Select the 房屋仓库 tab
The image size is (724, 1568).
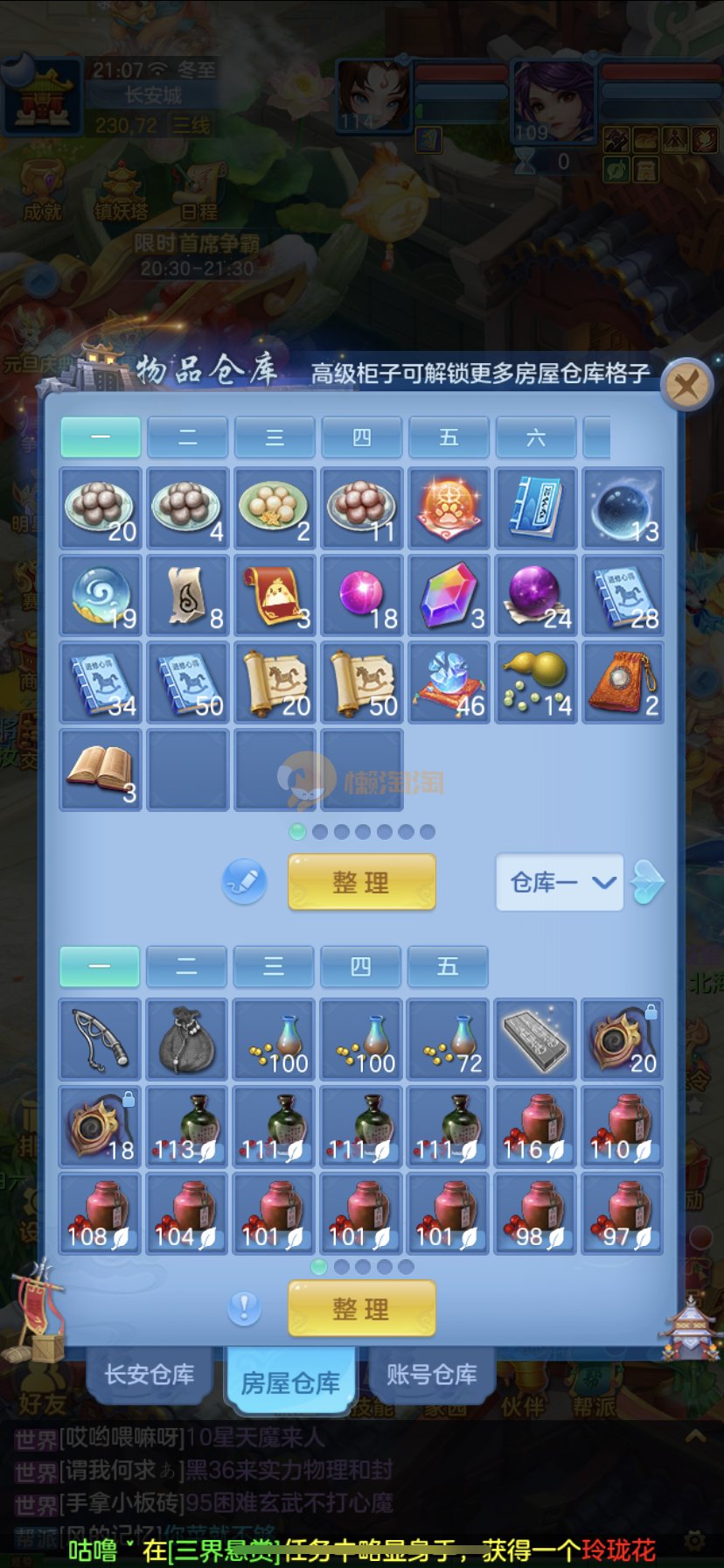pyautogui.click(x=290, y=1382)
